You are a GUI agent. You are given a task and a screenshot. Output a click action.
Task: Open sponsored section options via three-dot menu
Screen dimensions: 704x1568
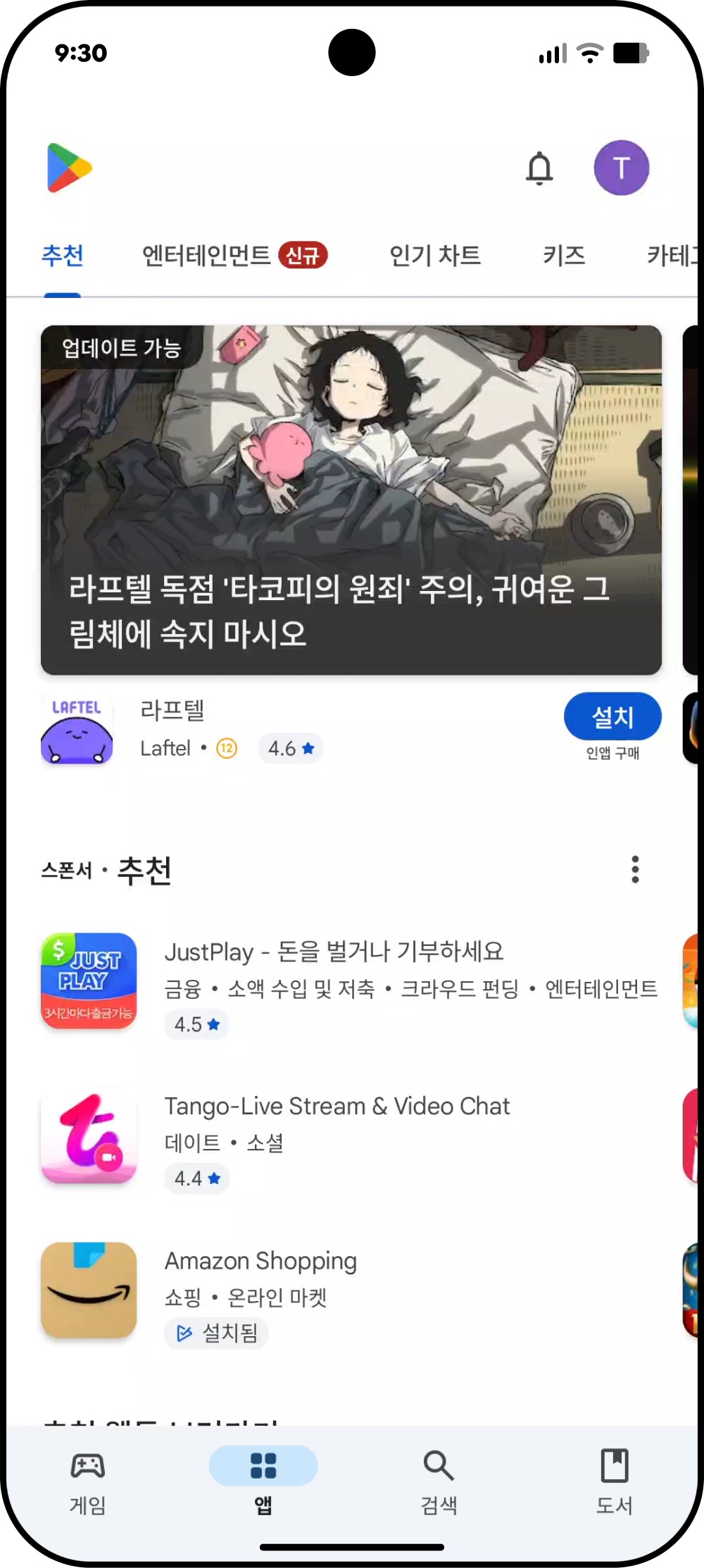(x=634, y=869)
